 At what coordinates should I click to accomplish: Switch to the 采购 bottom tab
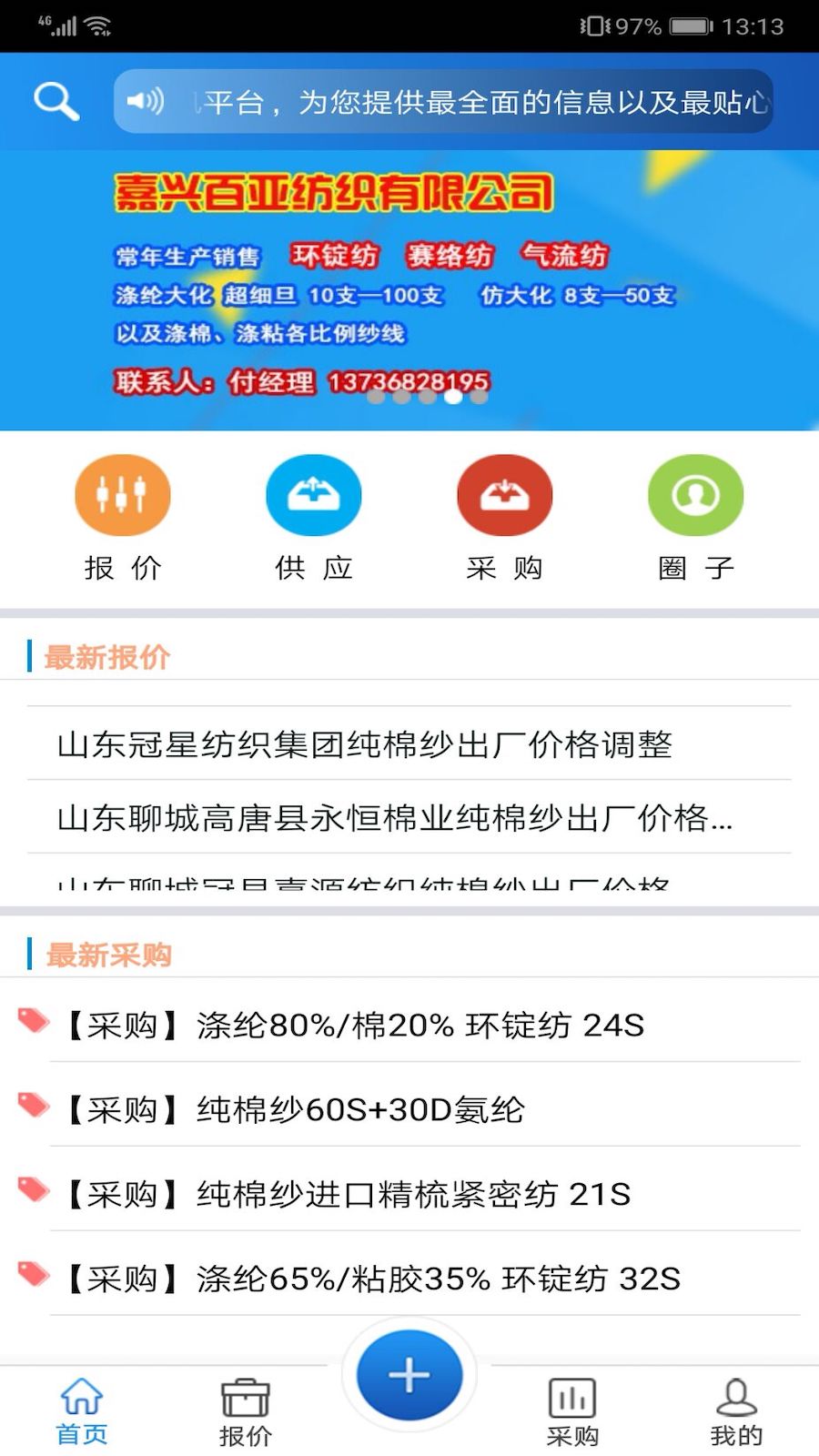pos(572,1411)
